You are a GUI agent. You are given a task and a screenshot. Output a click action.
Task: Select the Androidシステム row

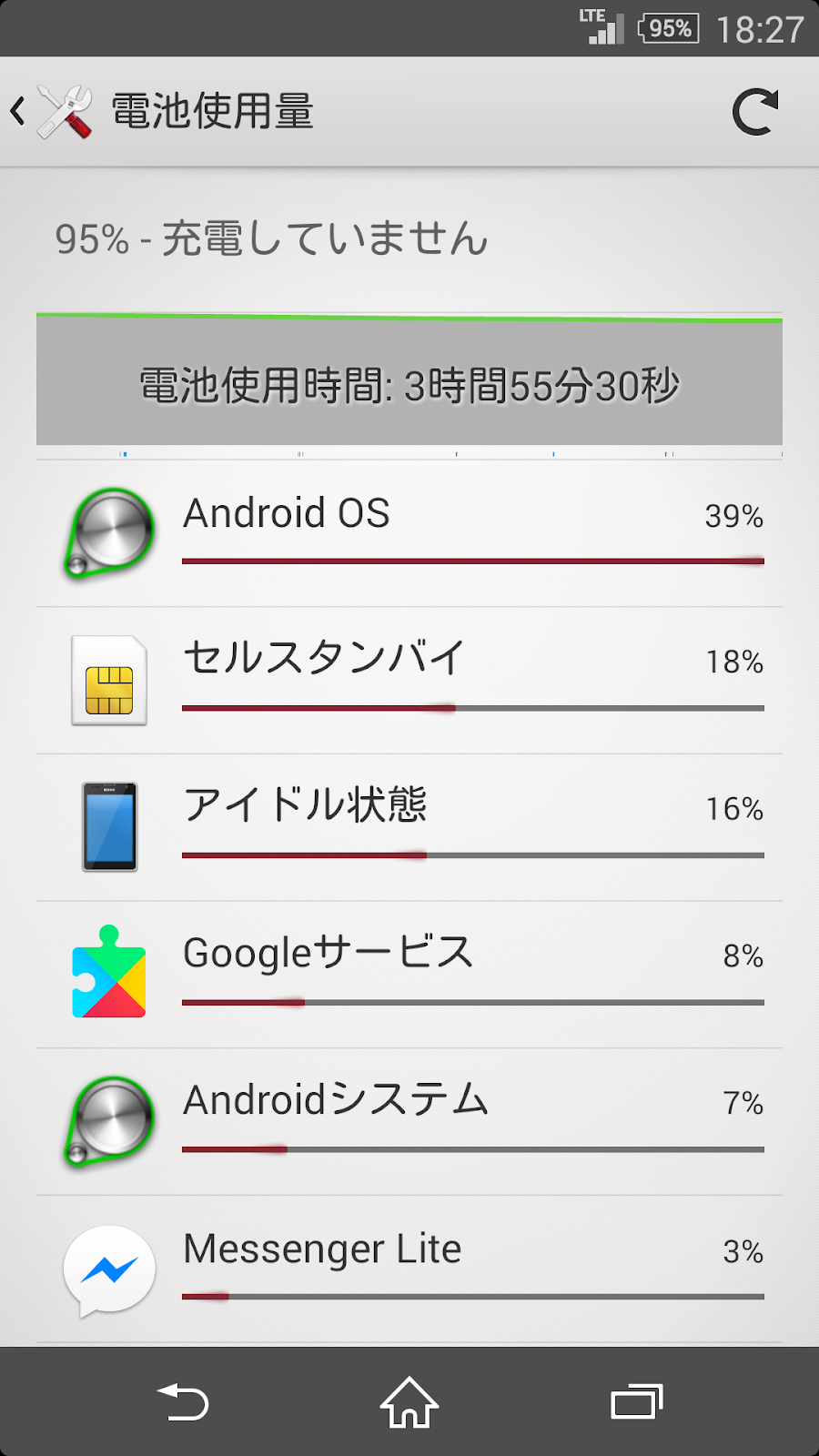coord(409,1122)
